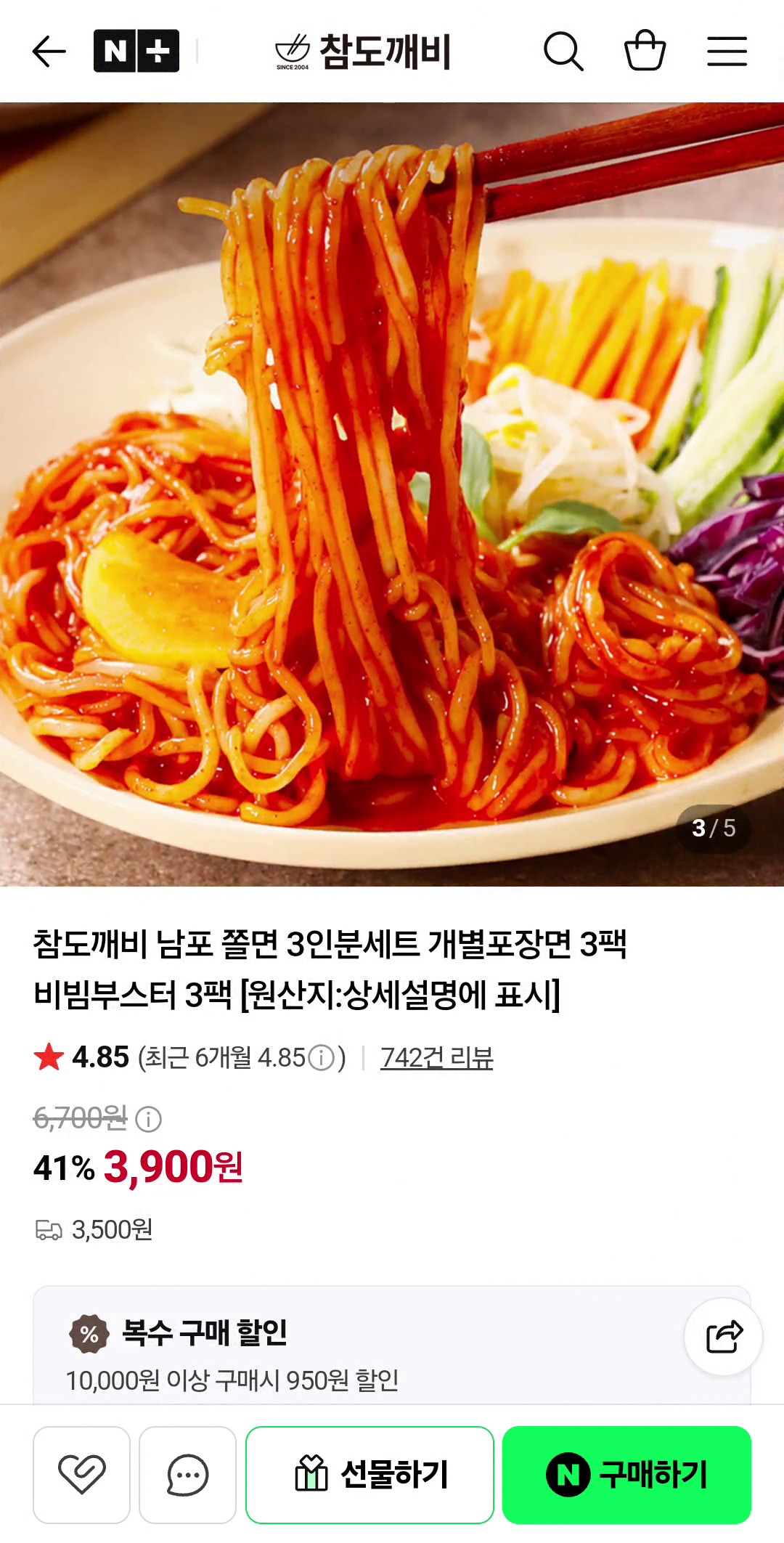784x1543 pixels.
Task: Show info about the 6,700원 original price
Action: (149, 1119)
